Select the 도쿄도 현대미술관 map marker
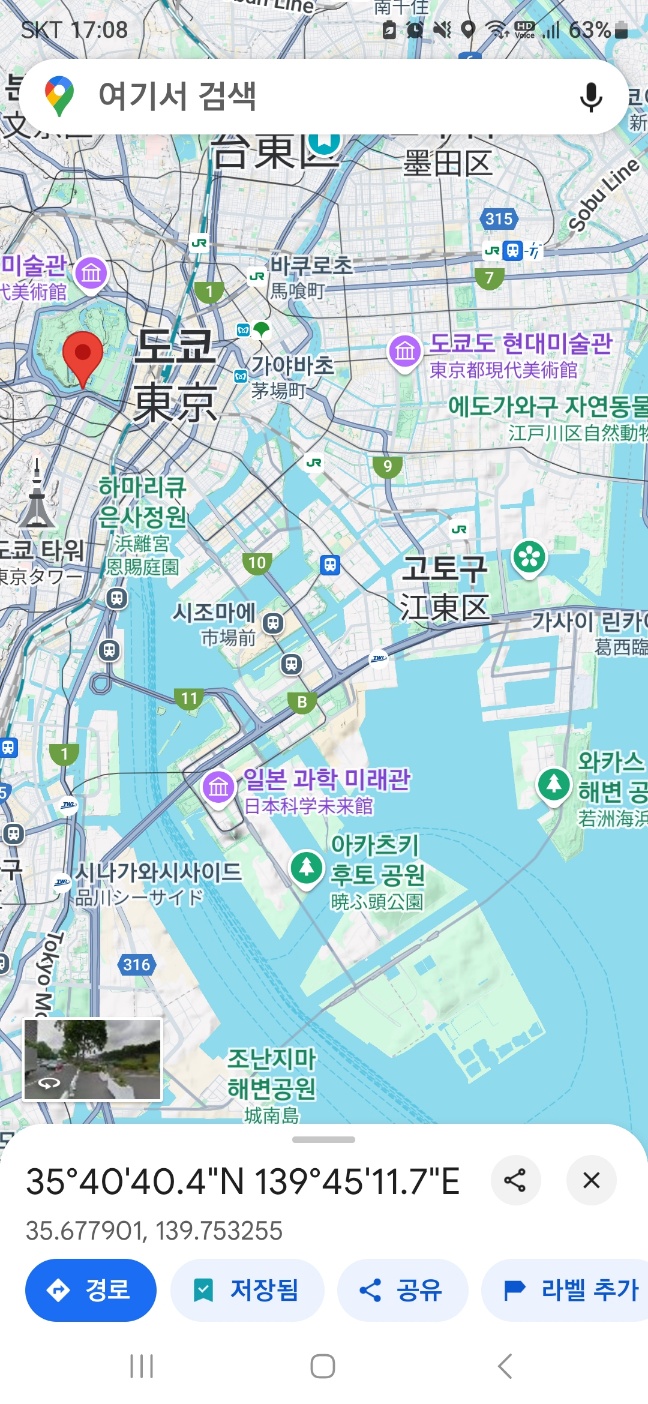The image size is (648, 1404). click(404, 351)
